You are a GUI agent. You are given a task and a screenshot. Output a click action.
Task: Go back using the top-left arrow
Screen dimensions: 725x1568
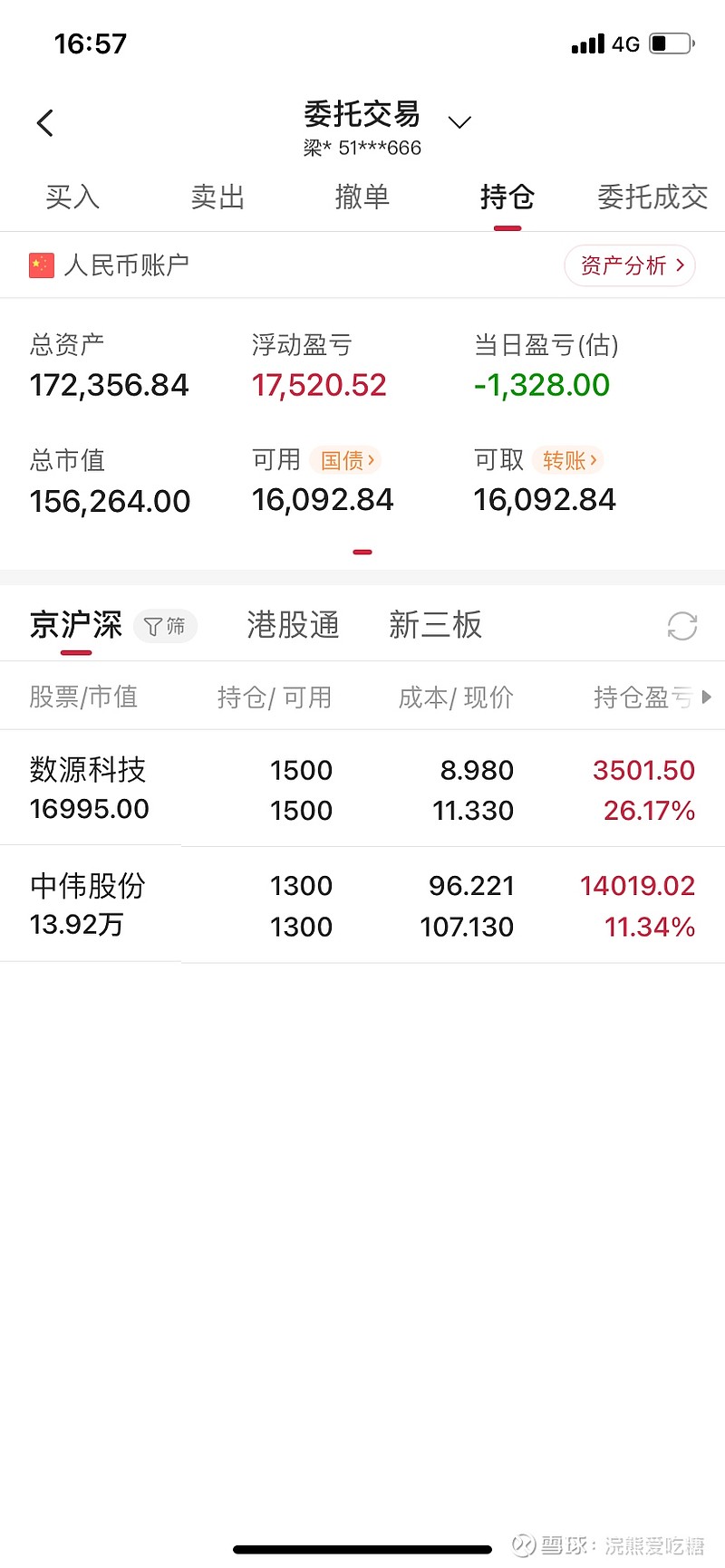point(45,123)
